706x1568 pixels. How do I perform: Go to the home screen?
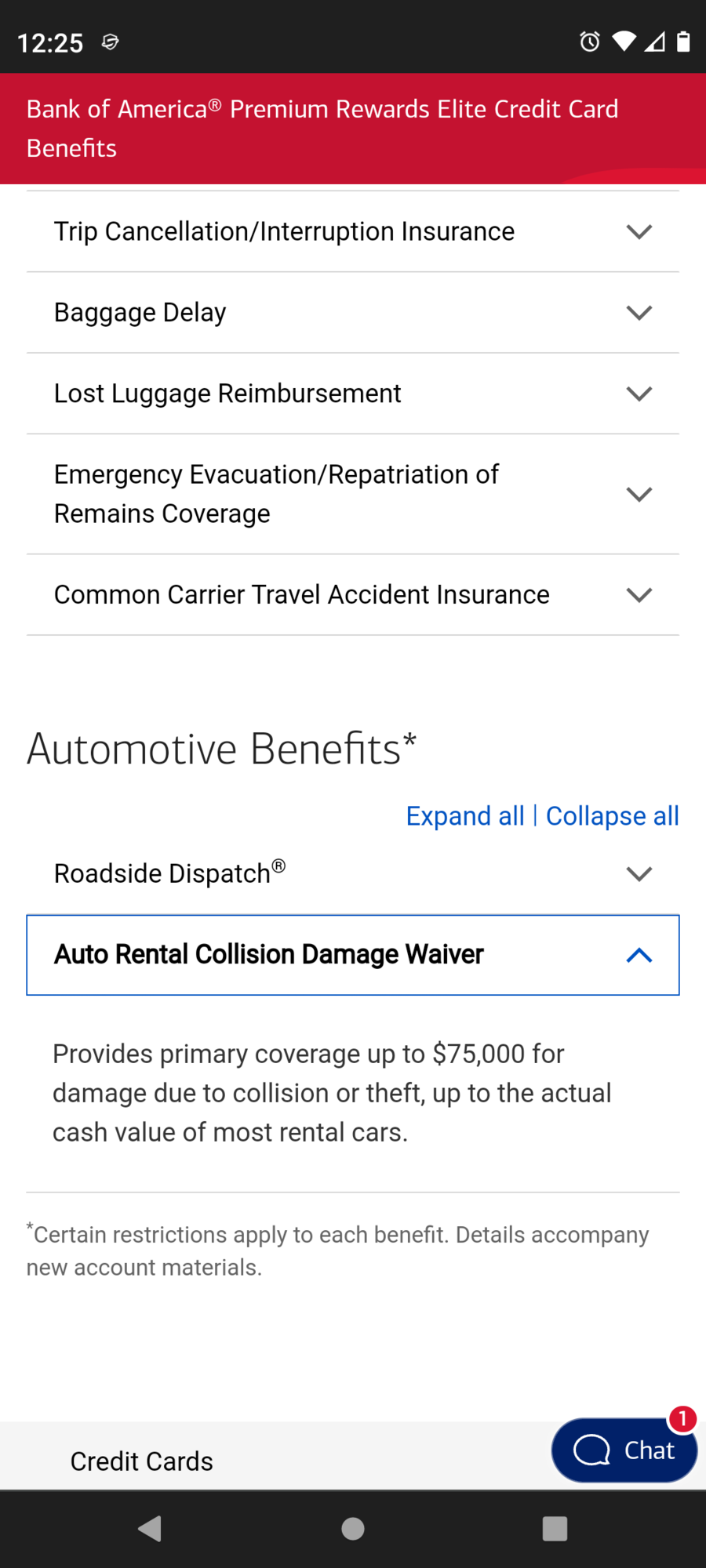click(353, 1529)
